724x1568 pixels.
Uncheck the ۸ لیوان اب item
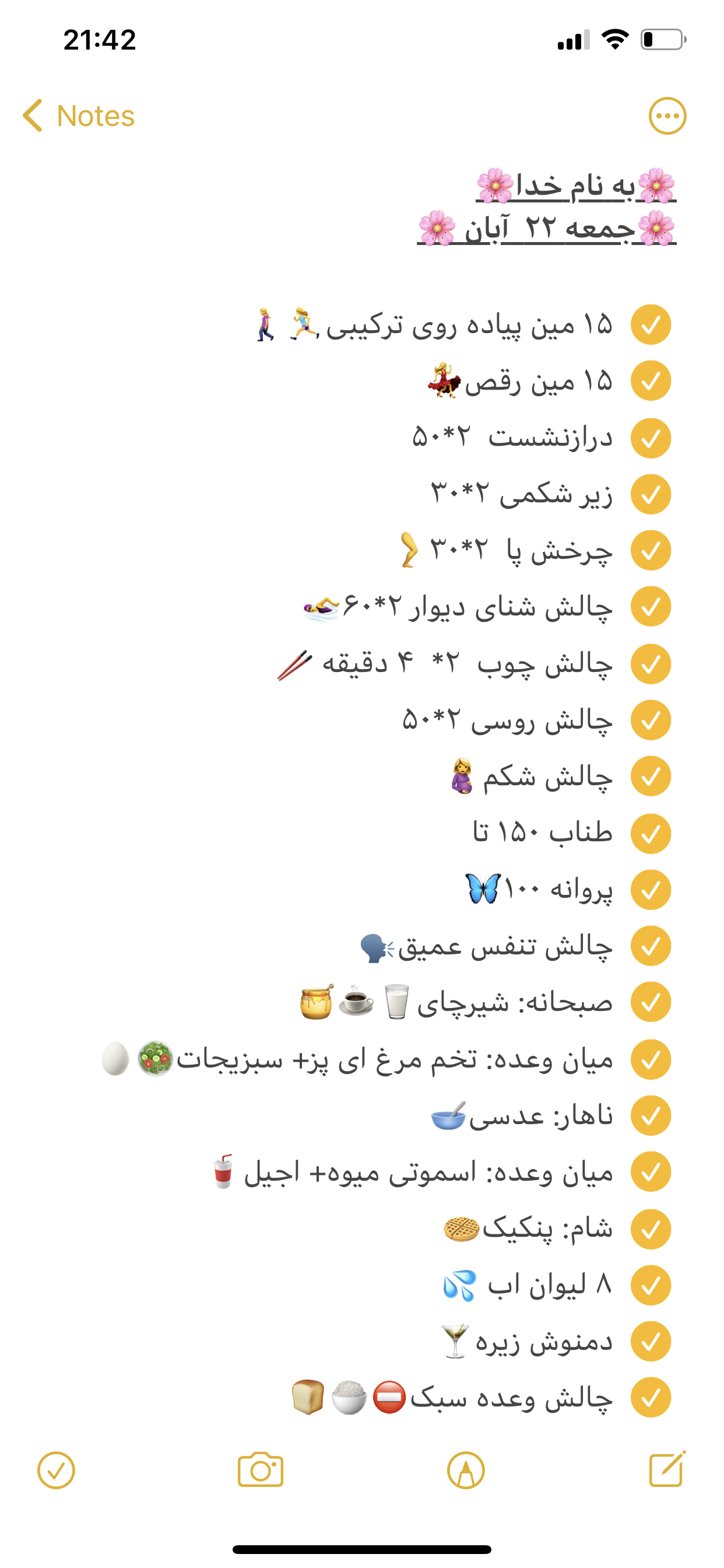coord(651,1285)
